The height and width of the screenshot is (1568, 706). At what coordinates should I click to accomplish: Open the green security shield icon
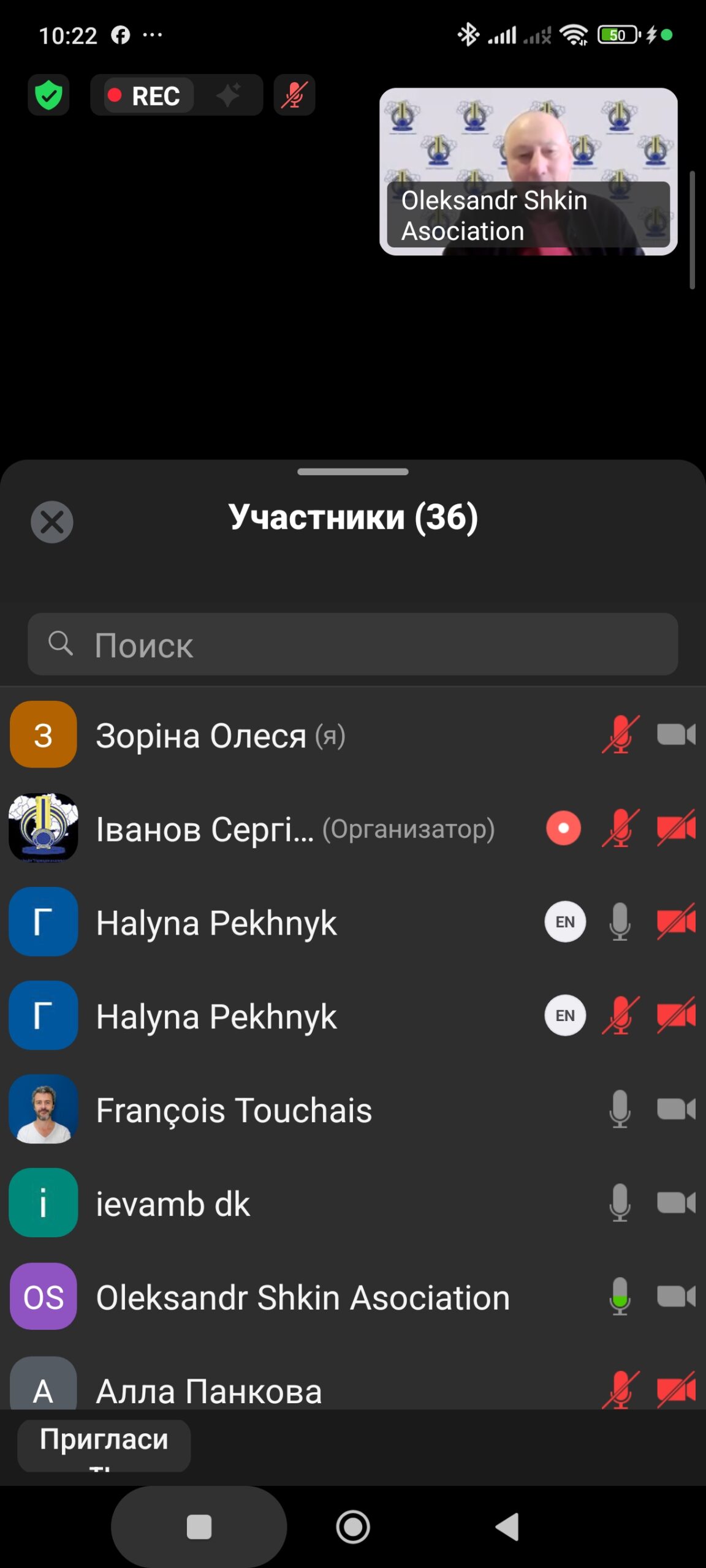(48, 96)
